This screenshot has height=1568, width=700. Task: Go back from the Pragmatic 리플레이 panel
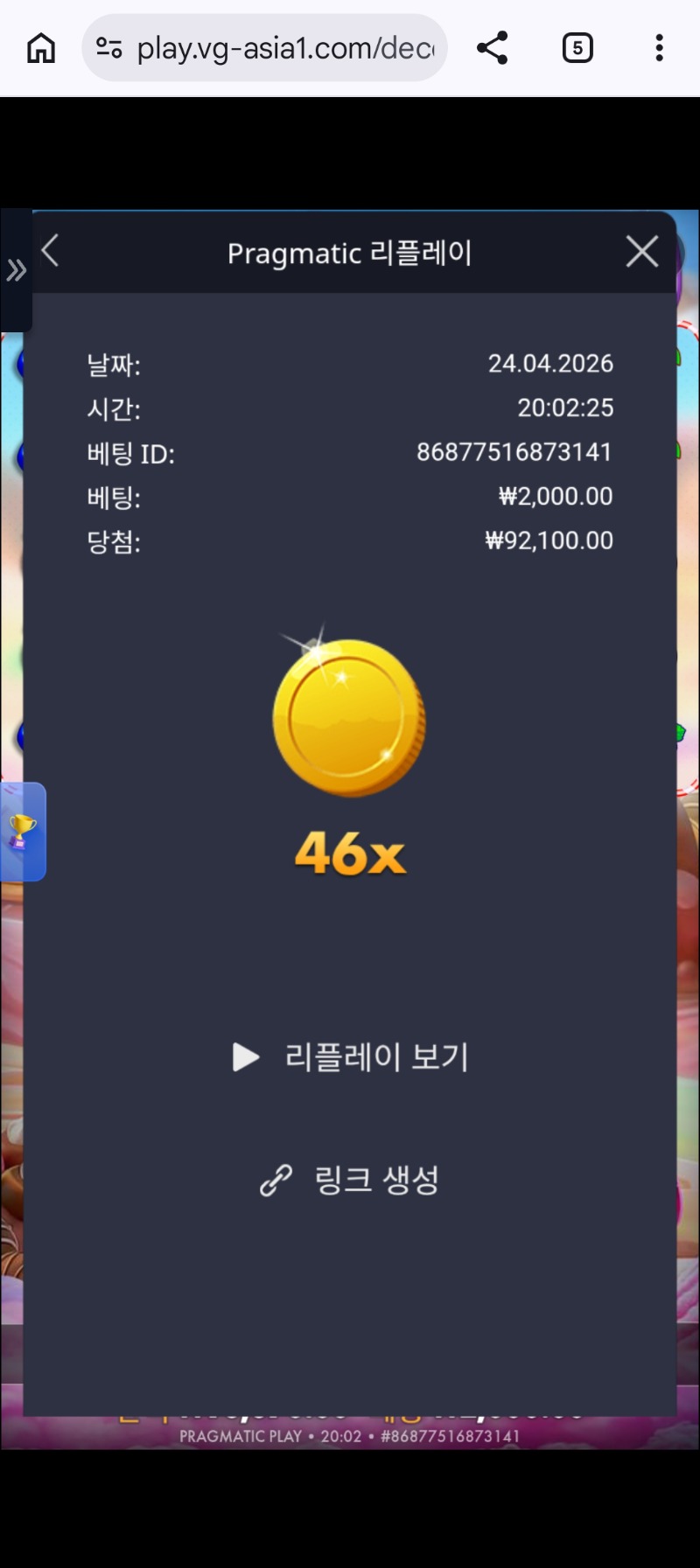click(51, 252)
